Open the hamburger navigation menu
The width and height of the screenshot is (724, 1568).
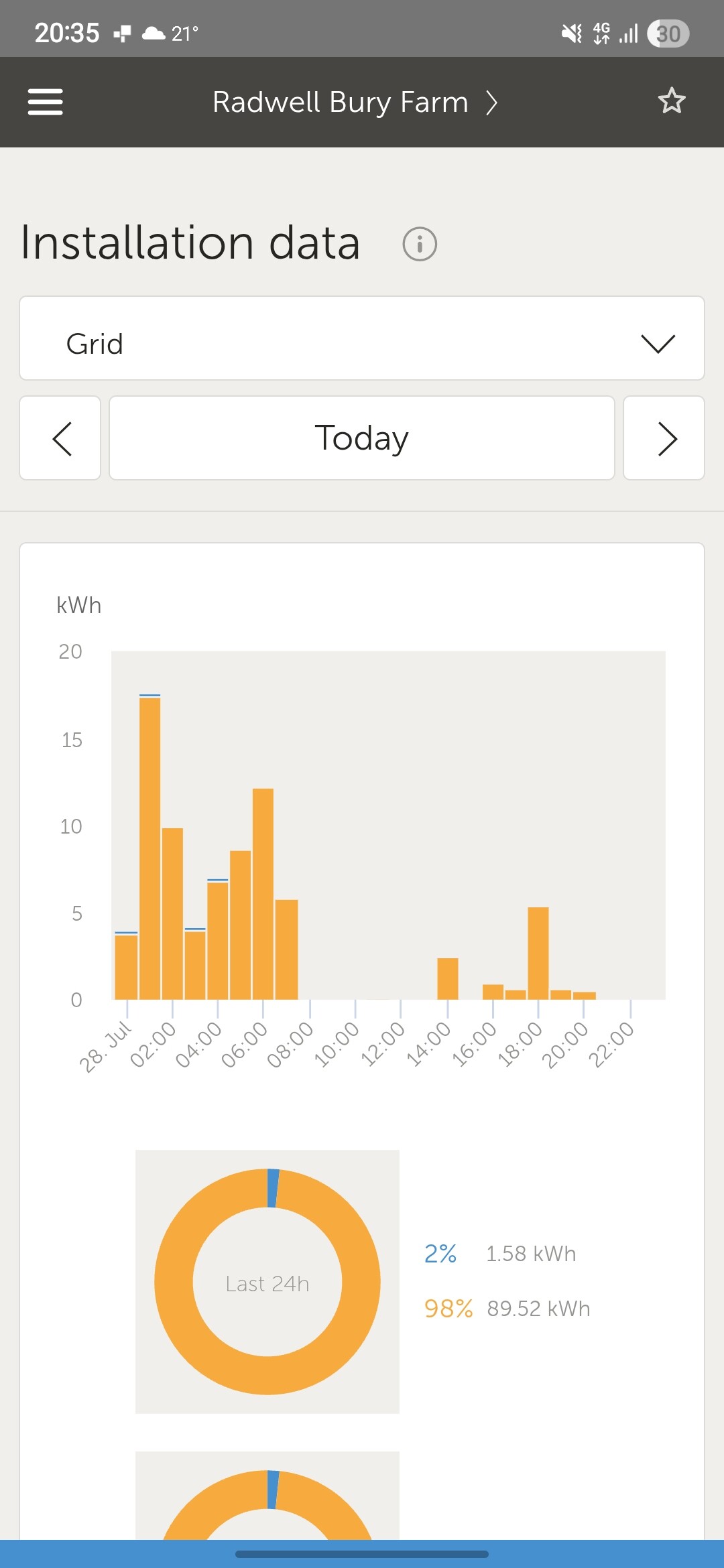click(x=45, y=102)
